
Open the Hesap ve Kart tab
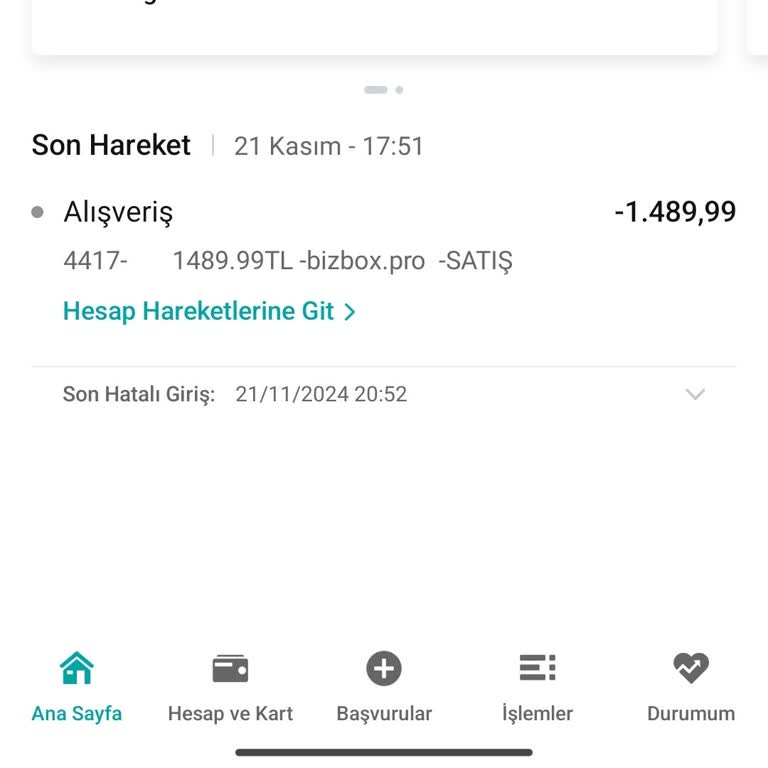(x=230, y=687)
